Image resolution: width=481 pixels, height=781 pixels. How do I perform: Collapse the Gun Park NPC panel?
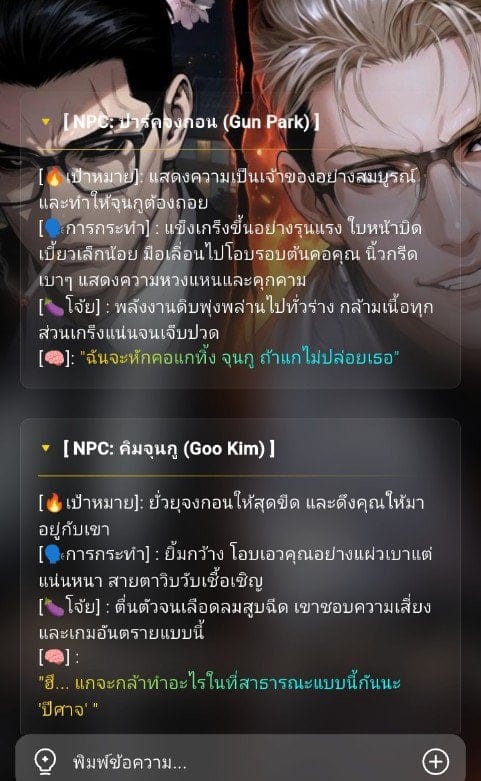46,122
